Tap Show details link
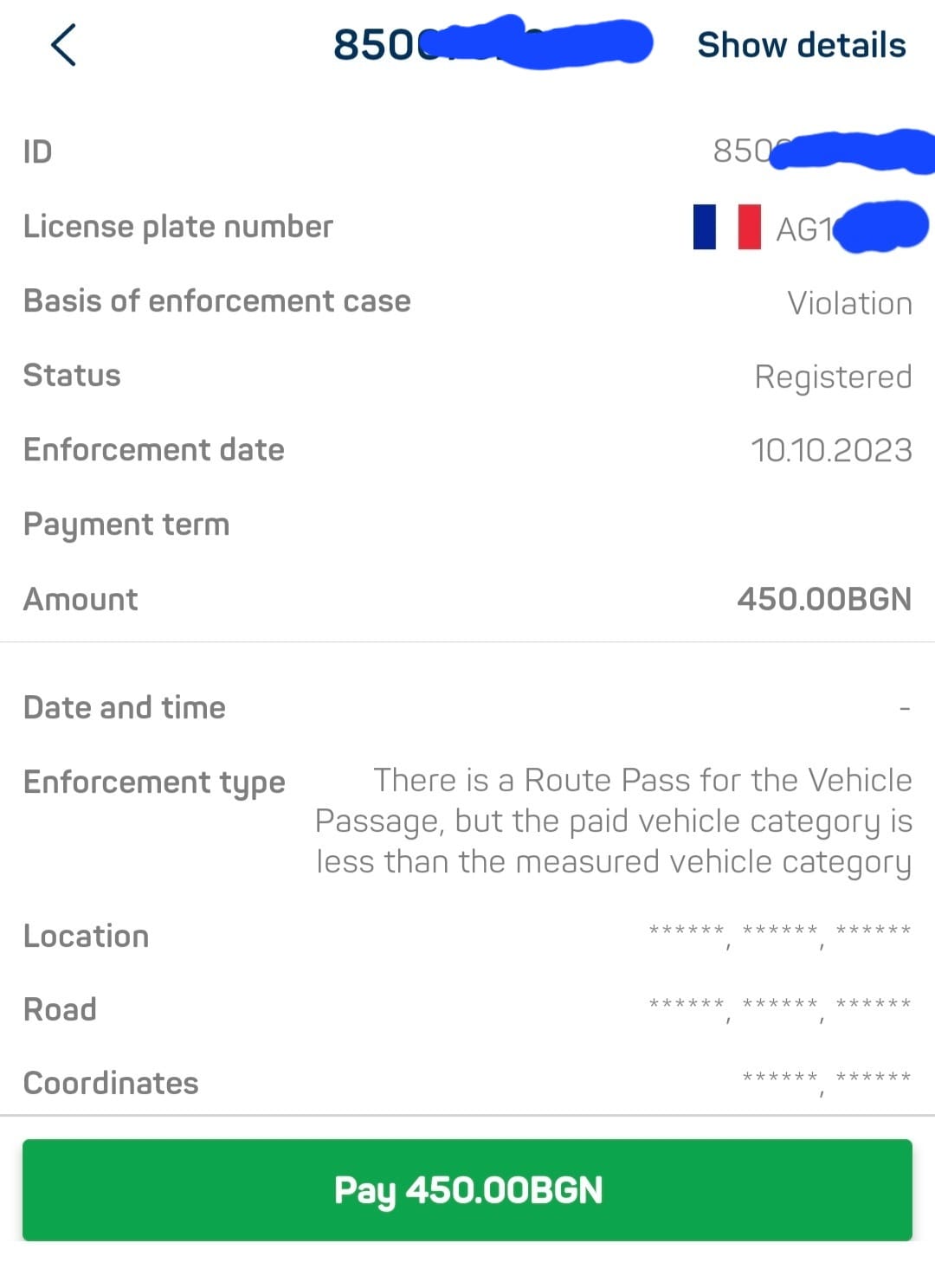This screenshot has width=935, height=1288. (801, 45)
